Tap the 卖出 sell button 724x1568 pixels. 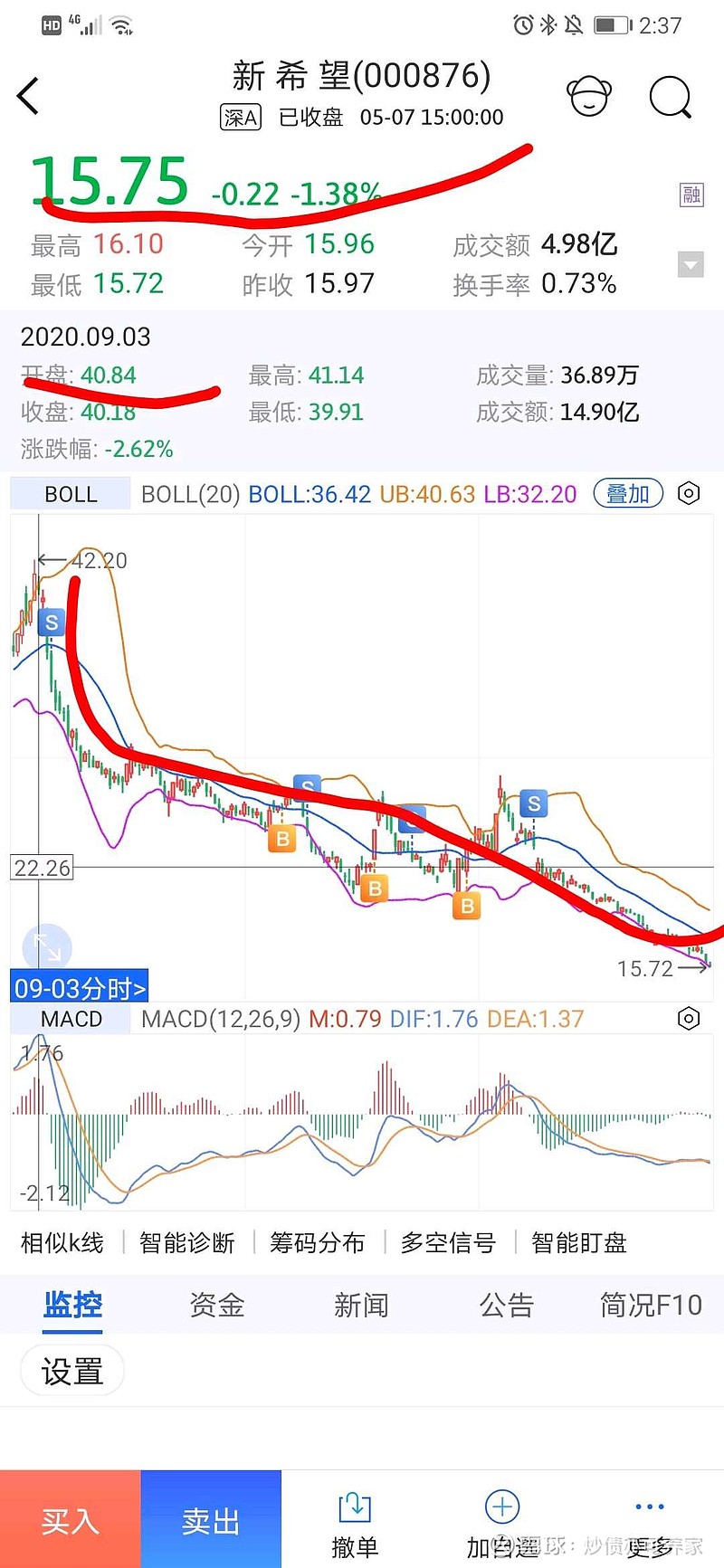click(x=211, y=1520)
